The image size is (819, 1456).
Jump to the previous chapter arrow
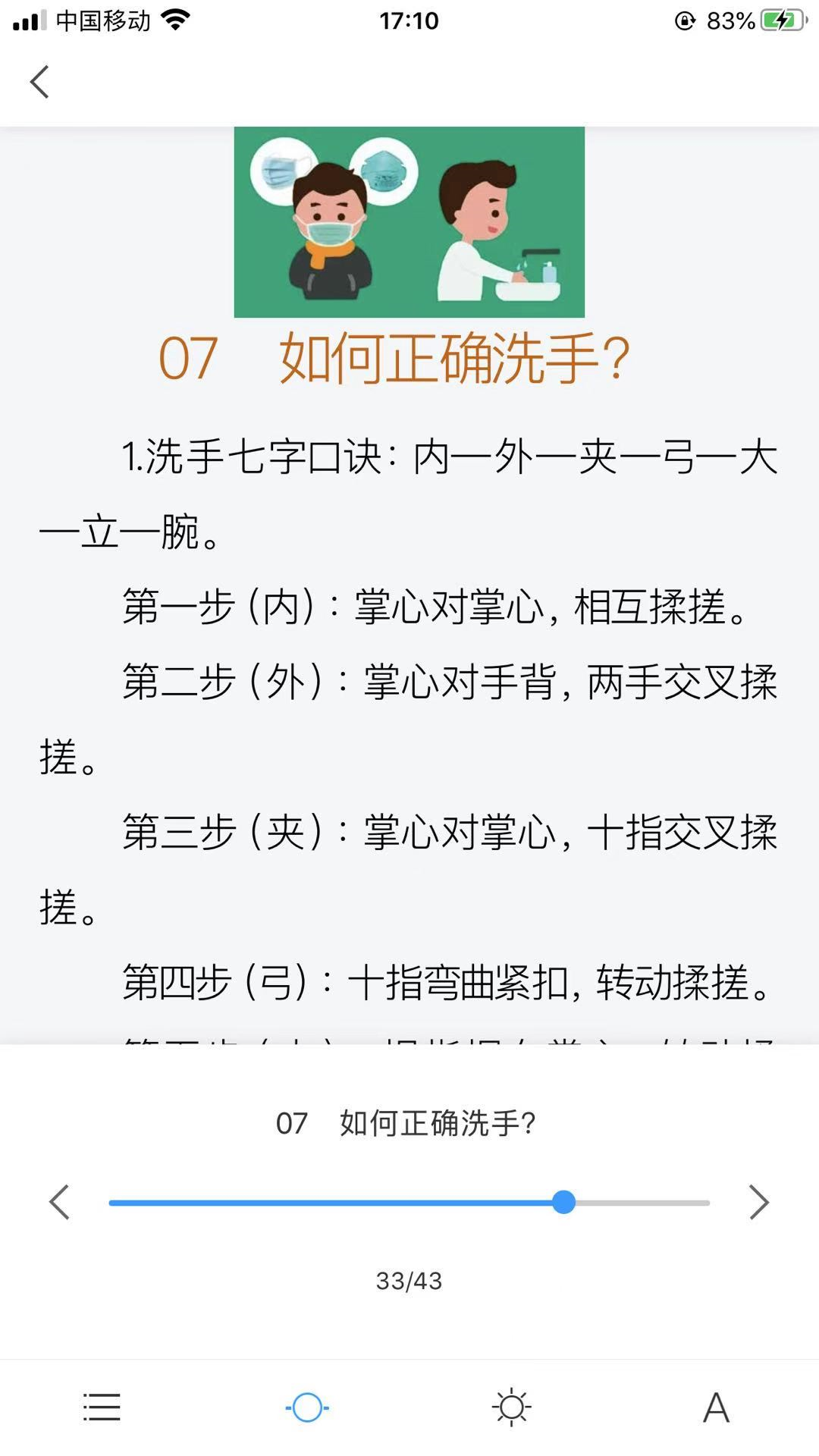59,1202
